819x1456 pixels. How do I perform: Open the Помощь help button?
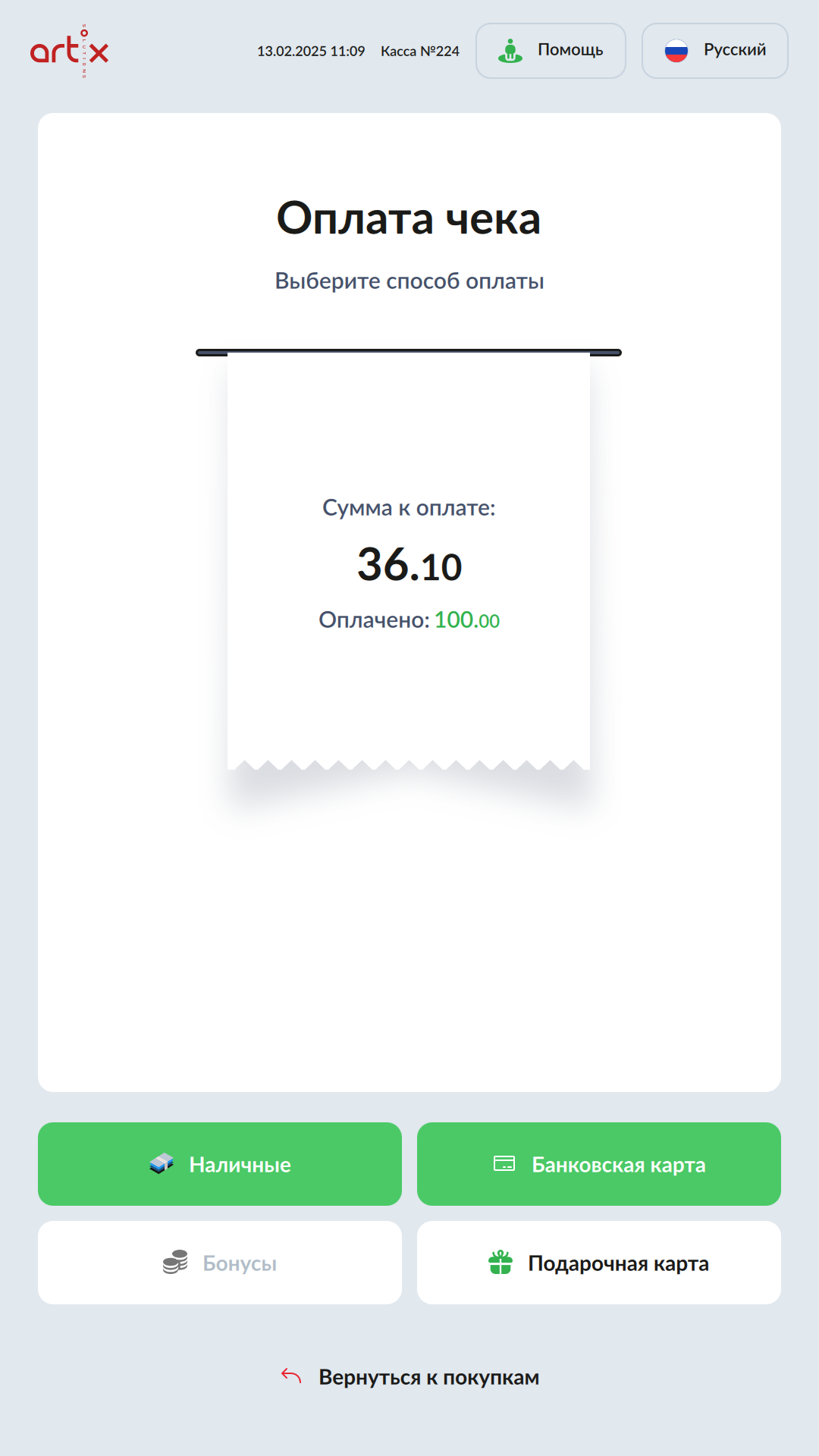coord(551,51)
